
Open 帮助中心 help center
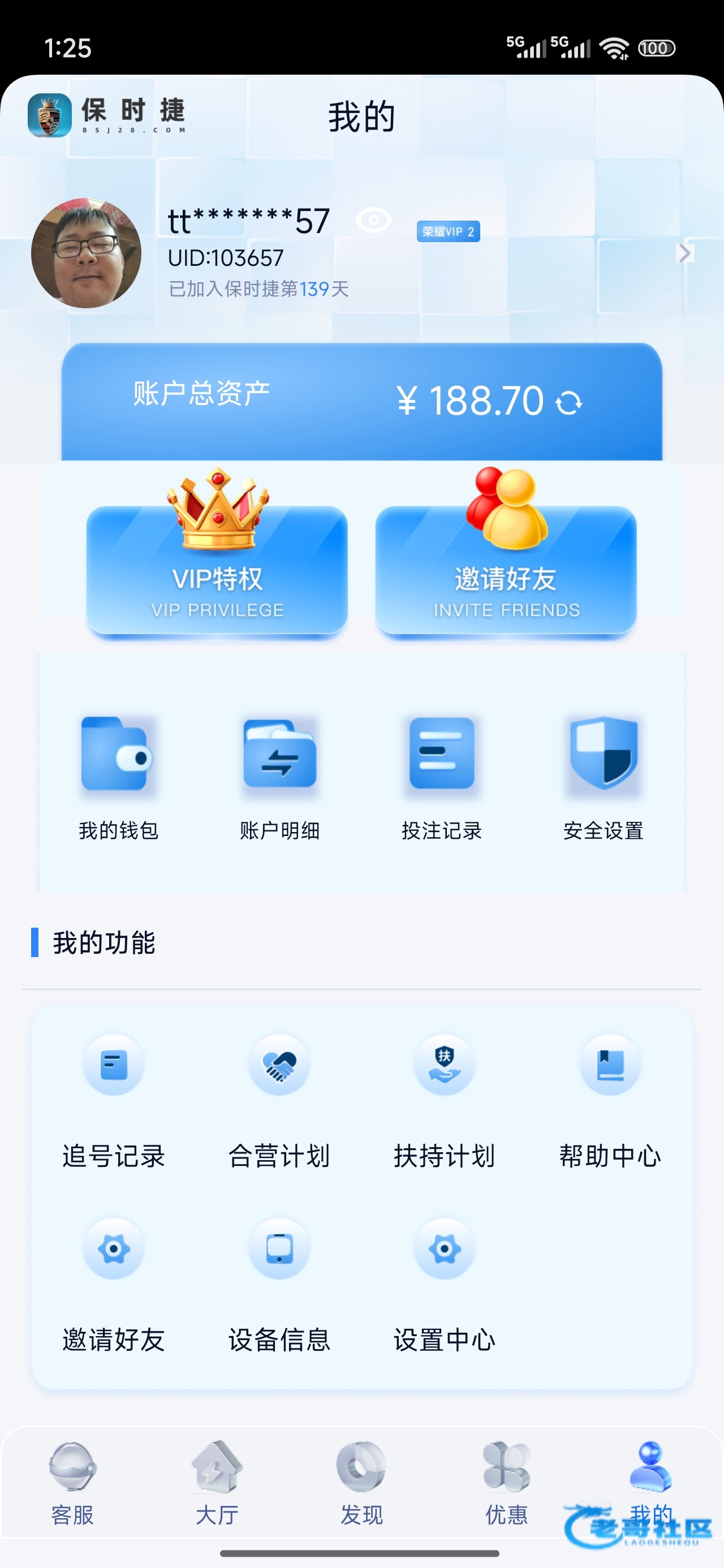[x=610, y=1099]
